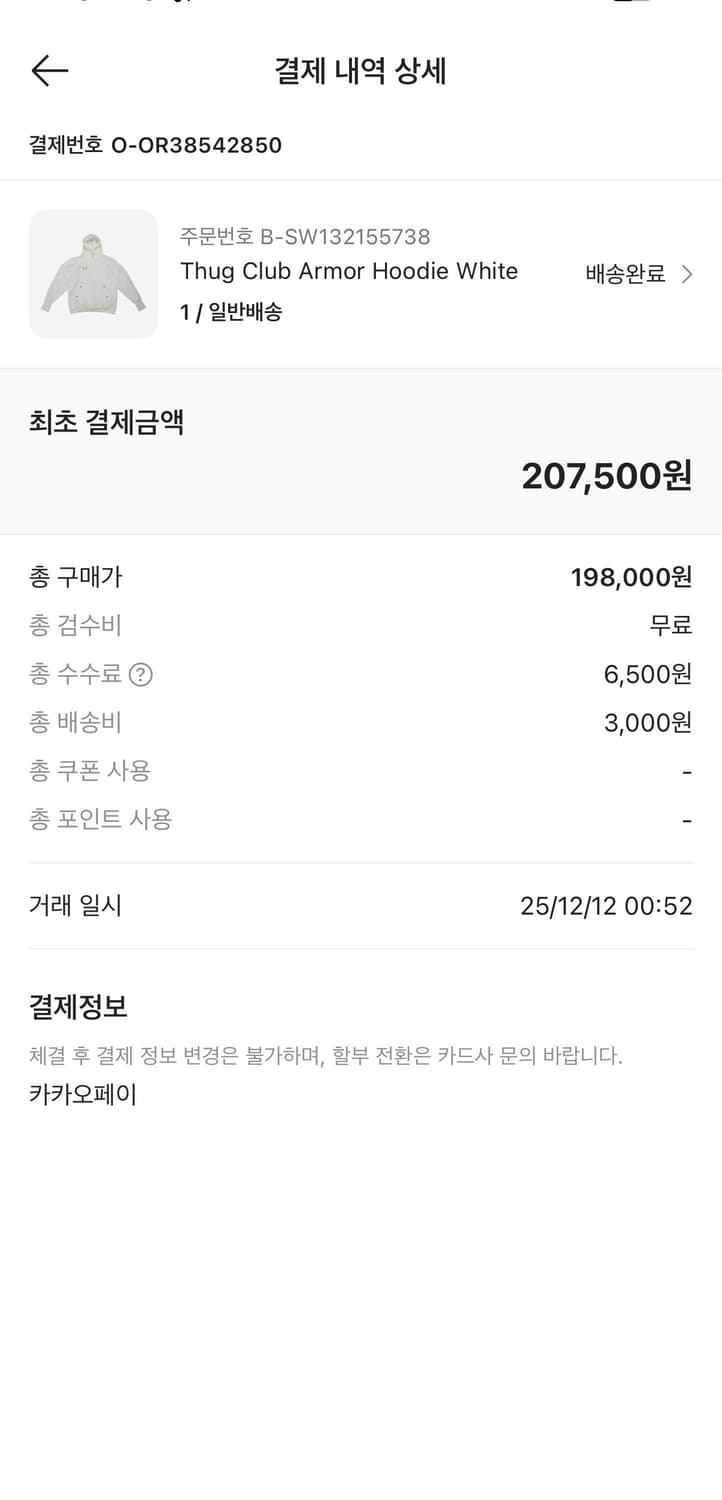The image size is (722, 1500).
Task: Select the 총 수수료 fee 6,500원
Action: pyautogui.click(x=648, y=674)
